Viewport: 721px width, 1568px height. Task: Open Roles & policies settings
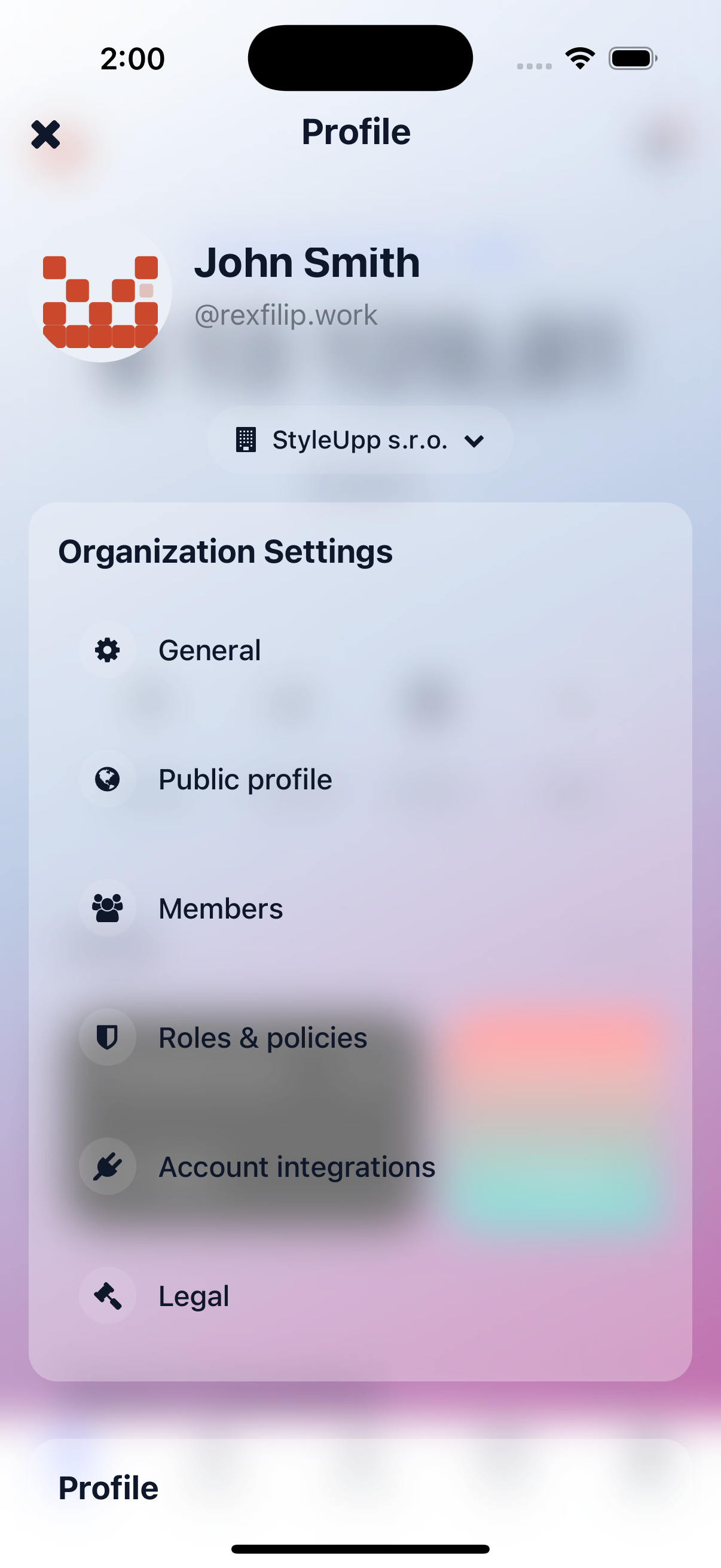(262, 1038)
